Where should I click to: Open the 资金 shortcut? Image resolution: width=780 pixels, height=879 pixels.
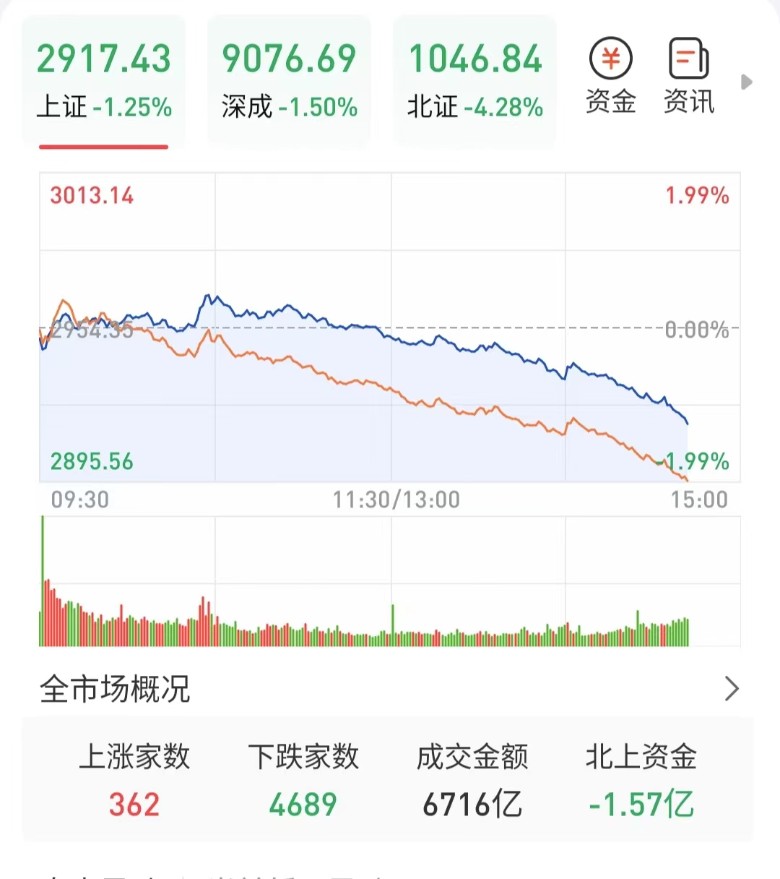point(610,77)
